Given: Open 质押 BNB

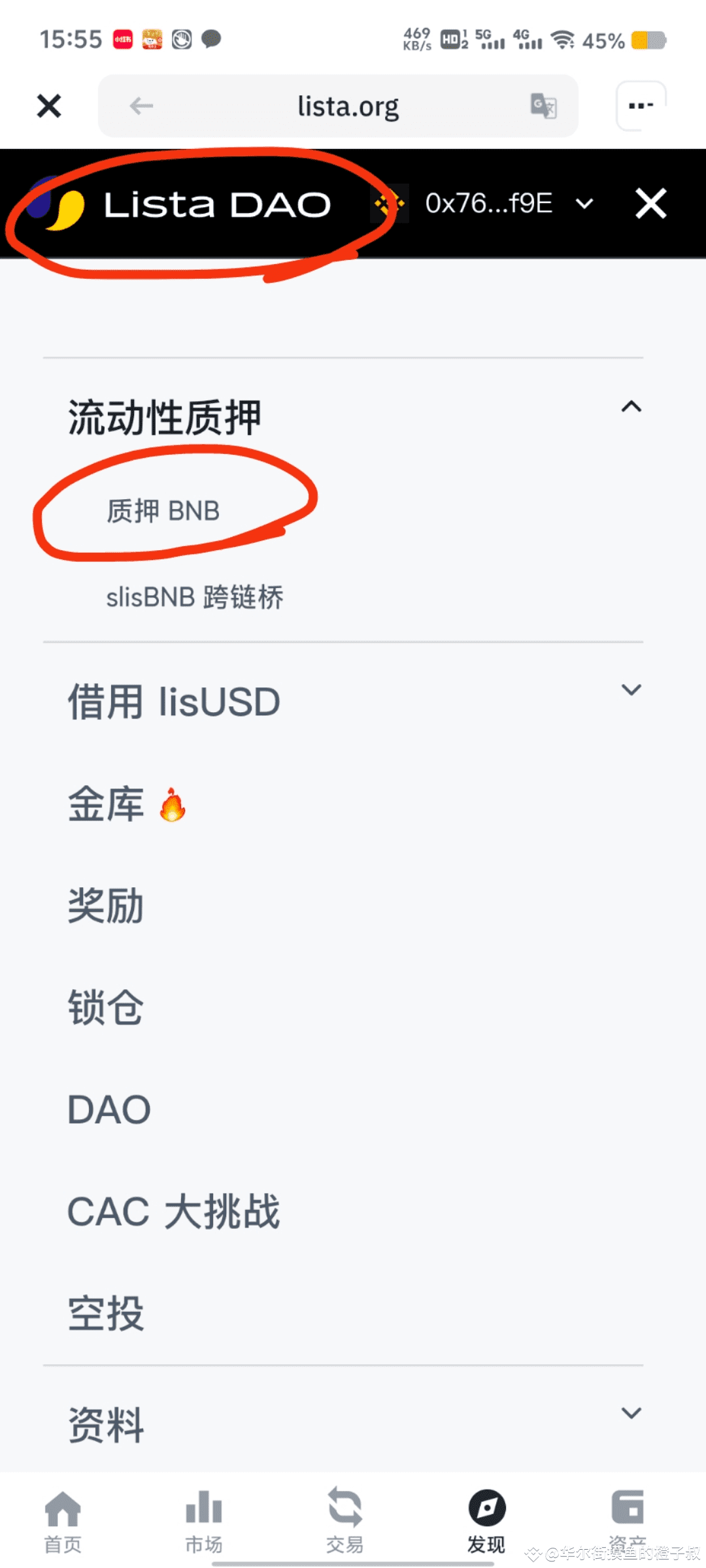Looking at the screenshot, I should pos(163,511).
